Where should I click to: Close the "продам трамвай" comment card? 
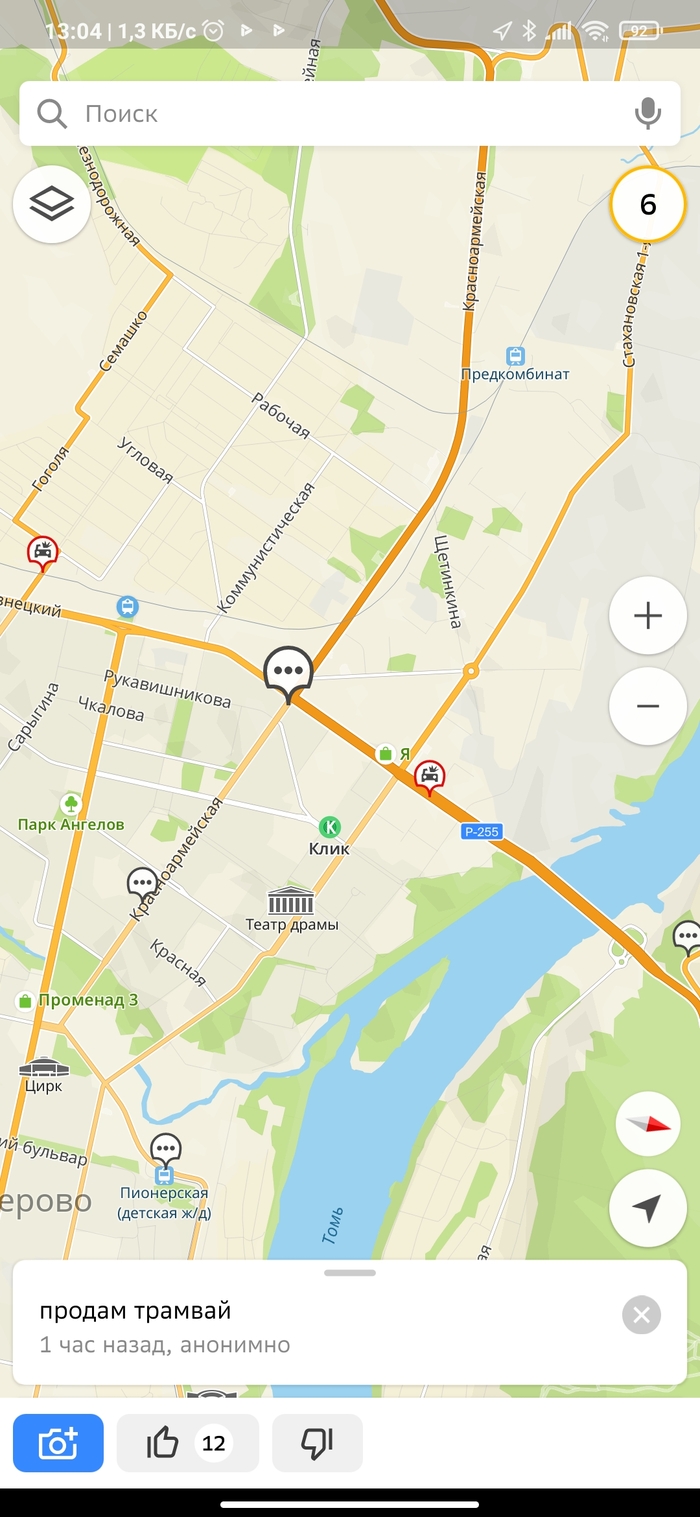point(641,1315)
